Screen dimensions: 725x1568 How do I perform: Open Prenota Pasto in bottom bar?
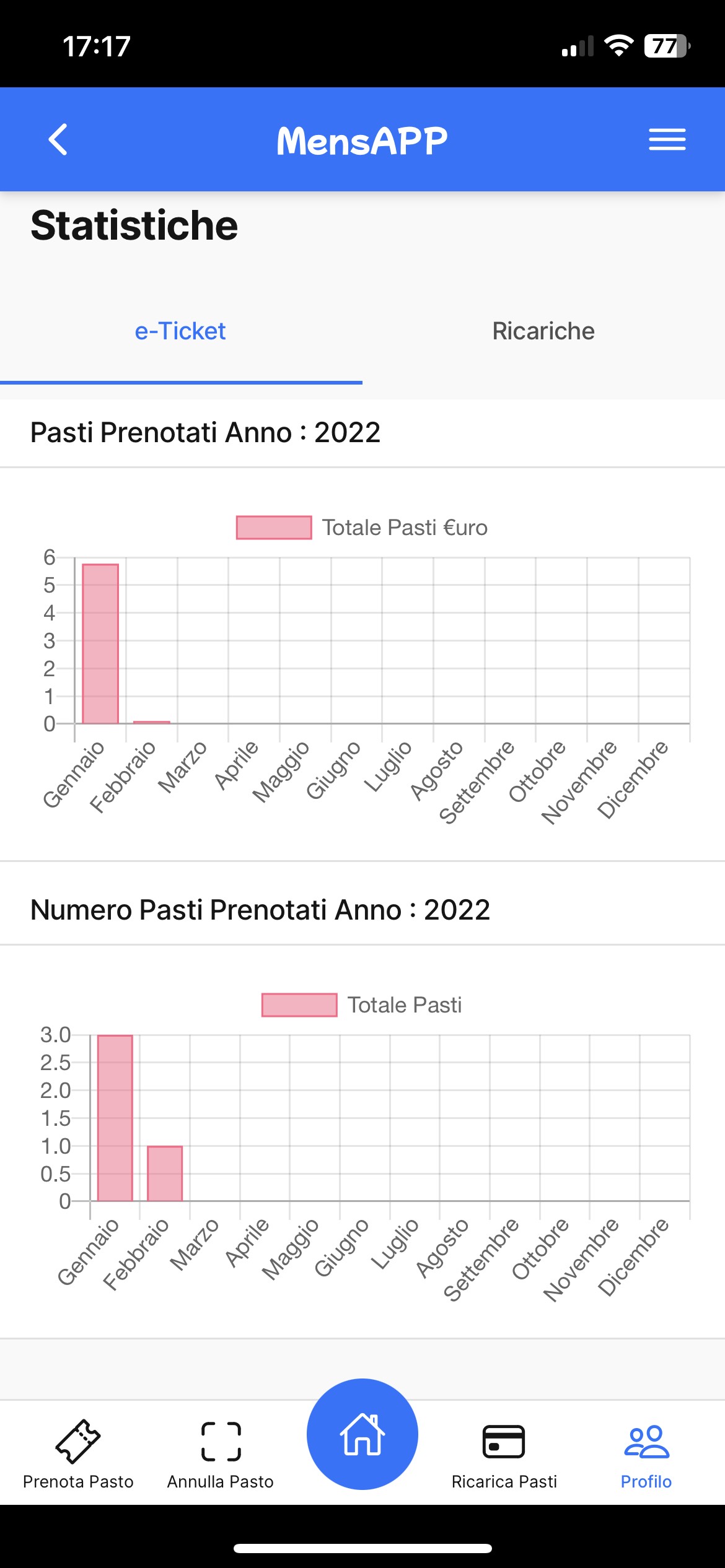(78, 1454)
